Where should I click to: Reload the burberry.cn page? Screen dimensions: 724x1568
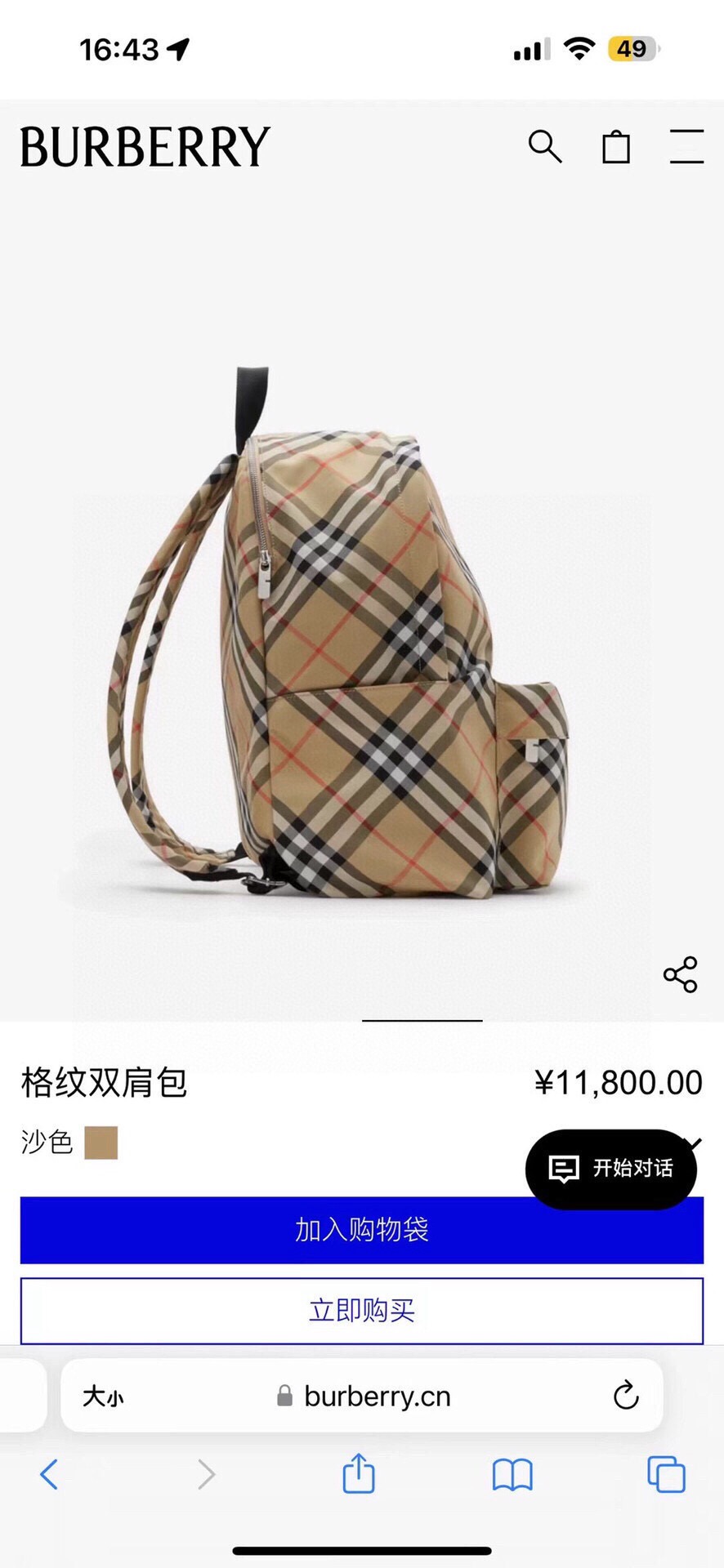click(x=626, y=1396)
